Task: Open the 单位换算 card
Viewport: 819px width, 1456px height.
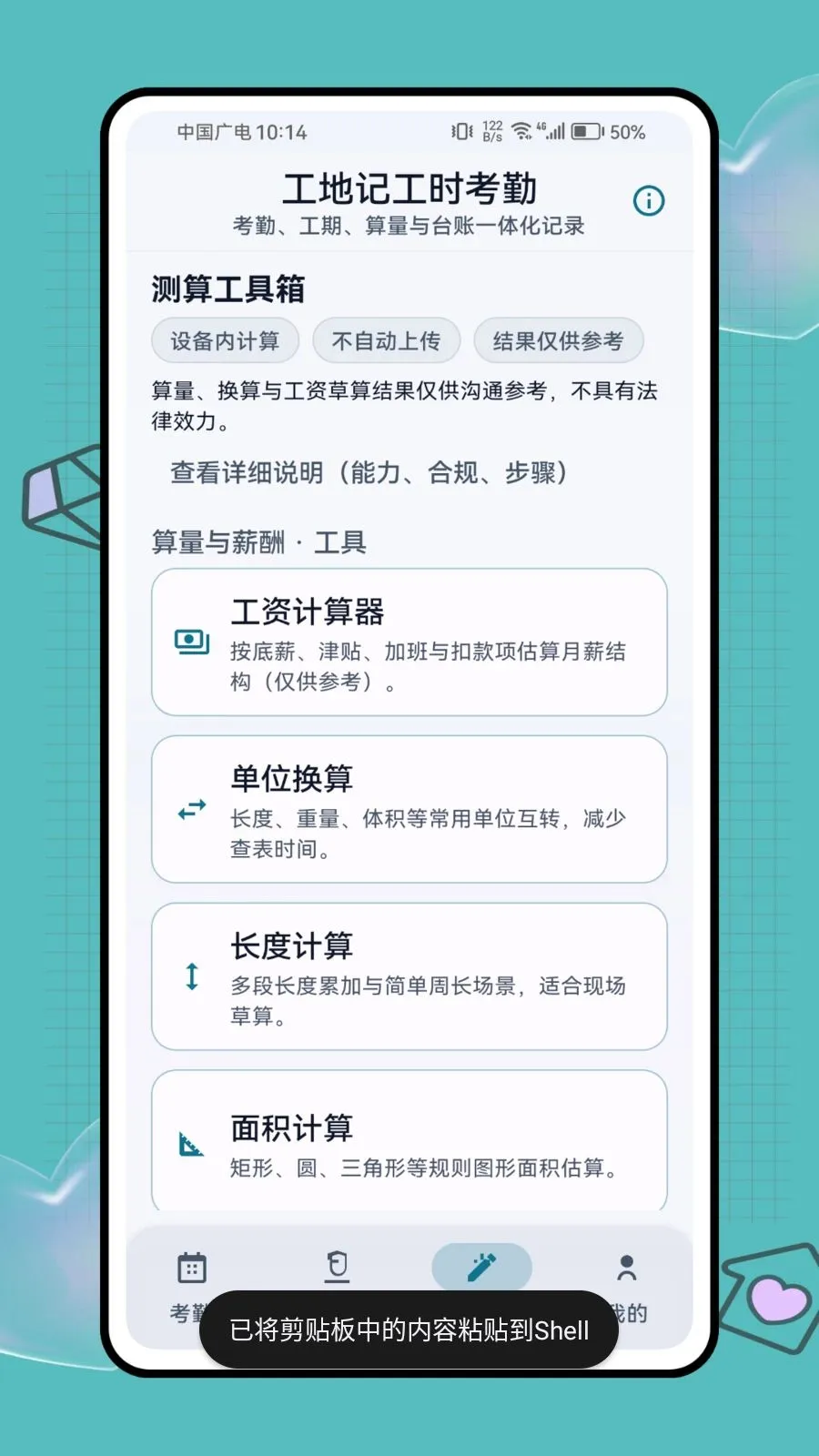Action: tap(409, 810)
